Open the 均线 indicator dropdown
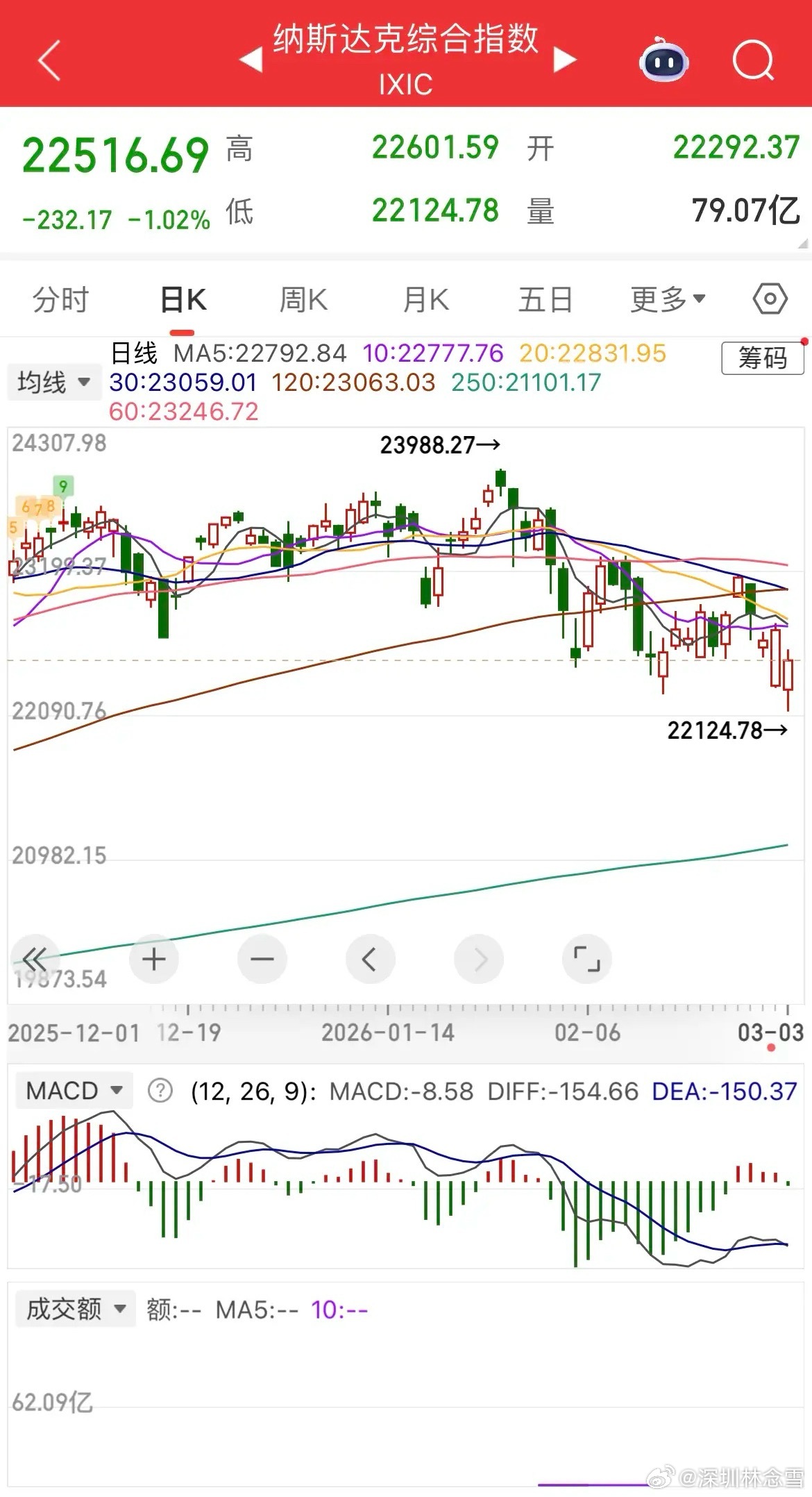Screen dimensions: 812x1497 [x=53, y=382]
